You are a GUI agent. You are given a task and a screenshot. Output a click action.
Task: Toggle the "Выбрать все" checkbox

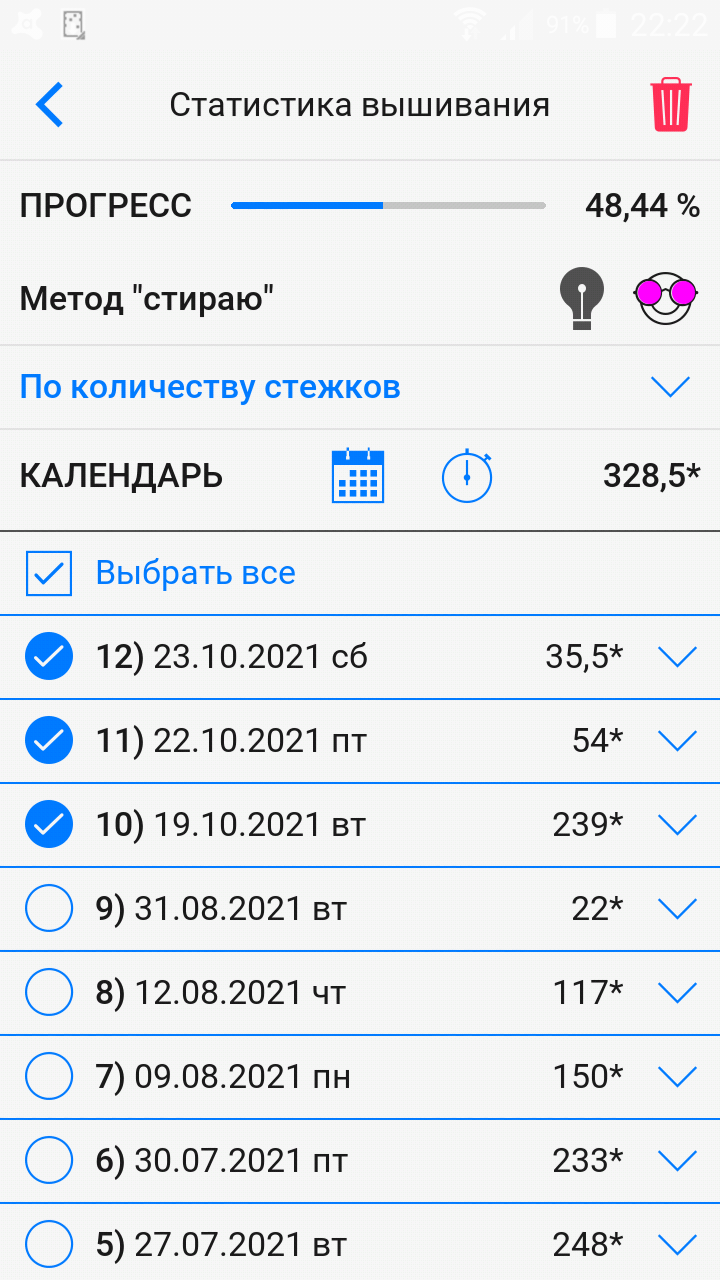49,573
